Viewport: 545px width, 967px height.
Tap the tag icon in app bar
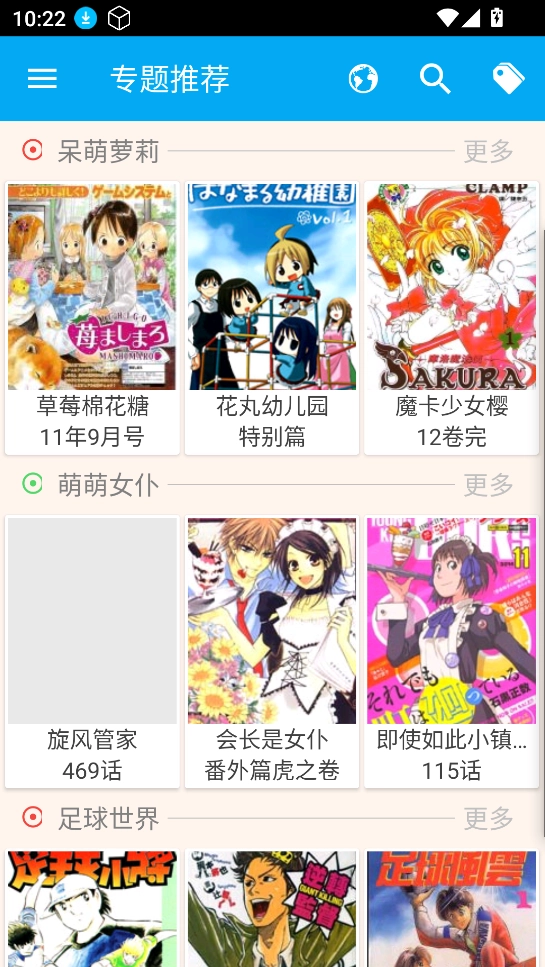pyautogui.click(x=508, y=79)
